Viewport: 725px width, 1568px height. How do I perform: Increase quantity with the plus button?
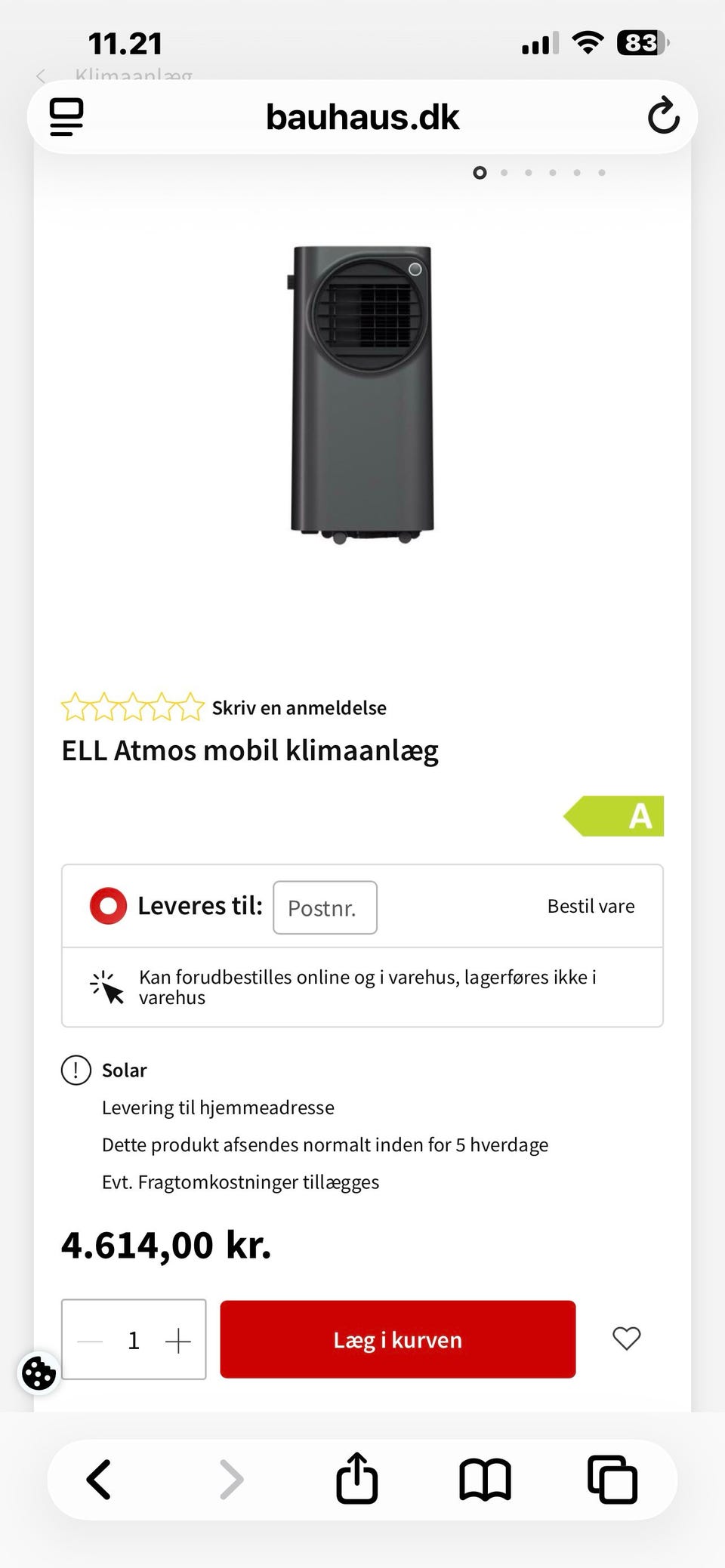[x=178, y=1341]
